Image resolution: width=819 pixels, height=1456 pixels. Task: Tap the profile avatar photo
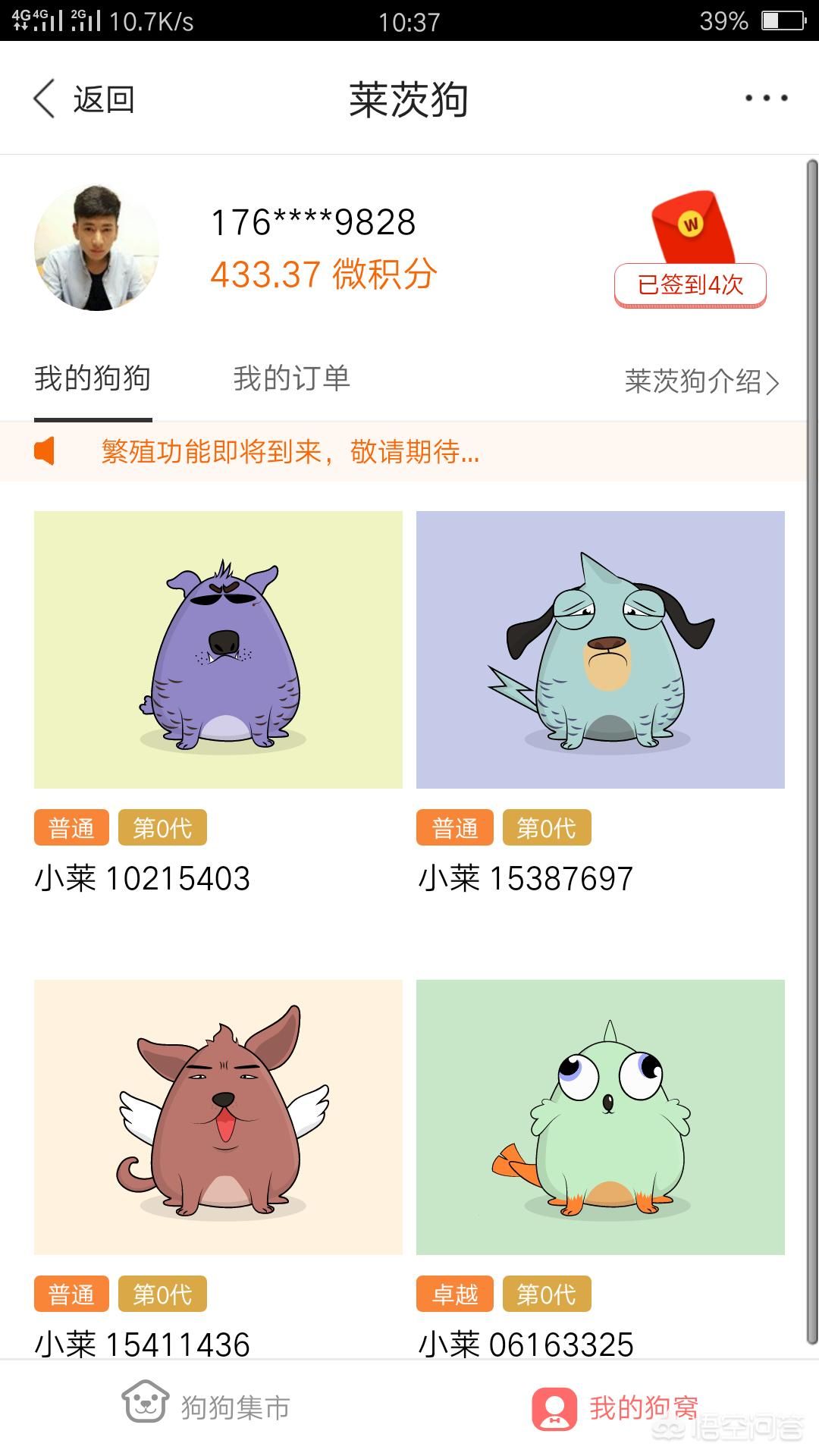tap(96, 248)
